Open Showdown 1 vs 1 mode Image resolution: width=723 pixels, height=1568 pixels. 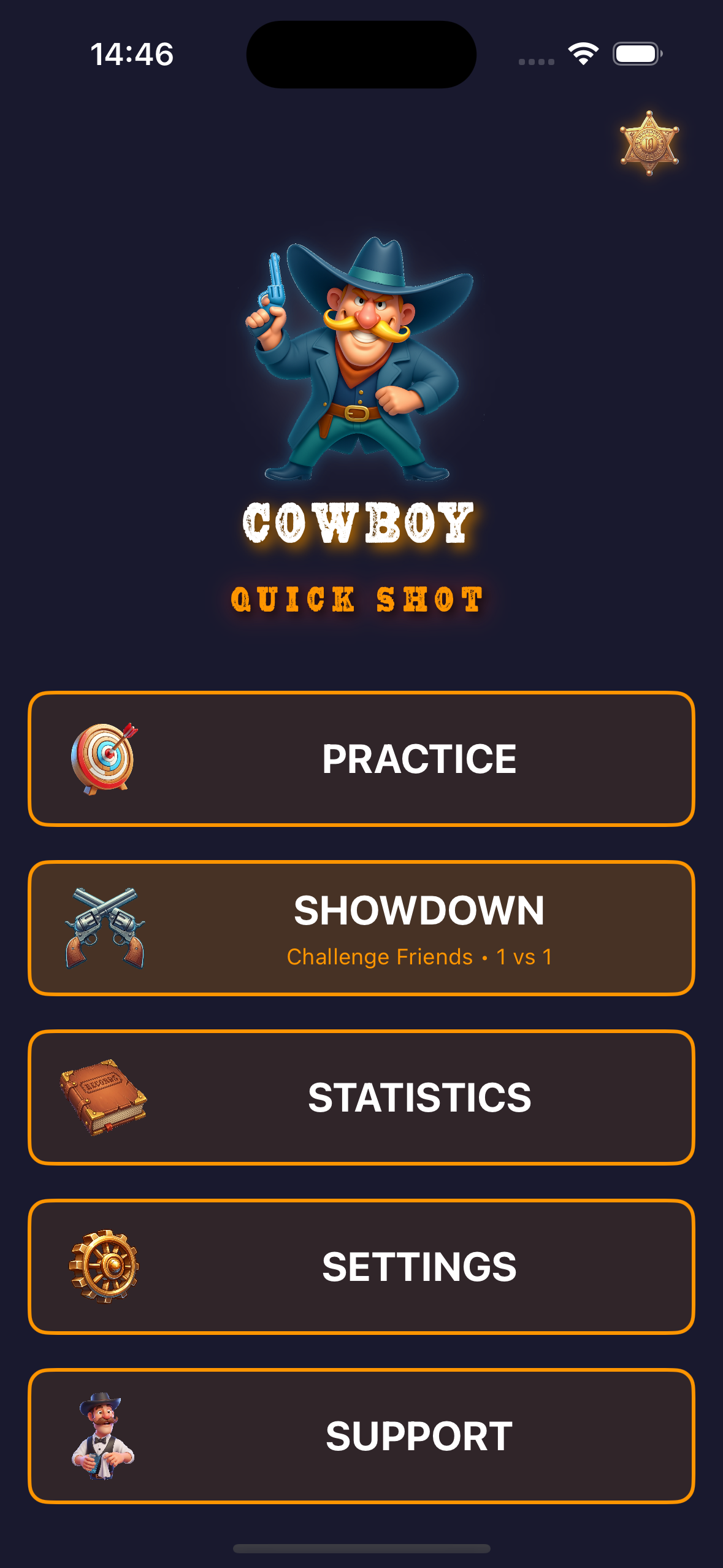(x=361, y=928)
